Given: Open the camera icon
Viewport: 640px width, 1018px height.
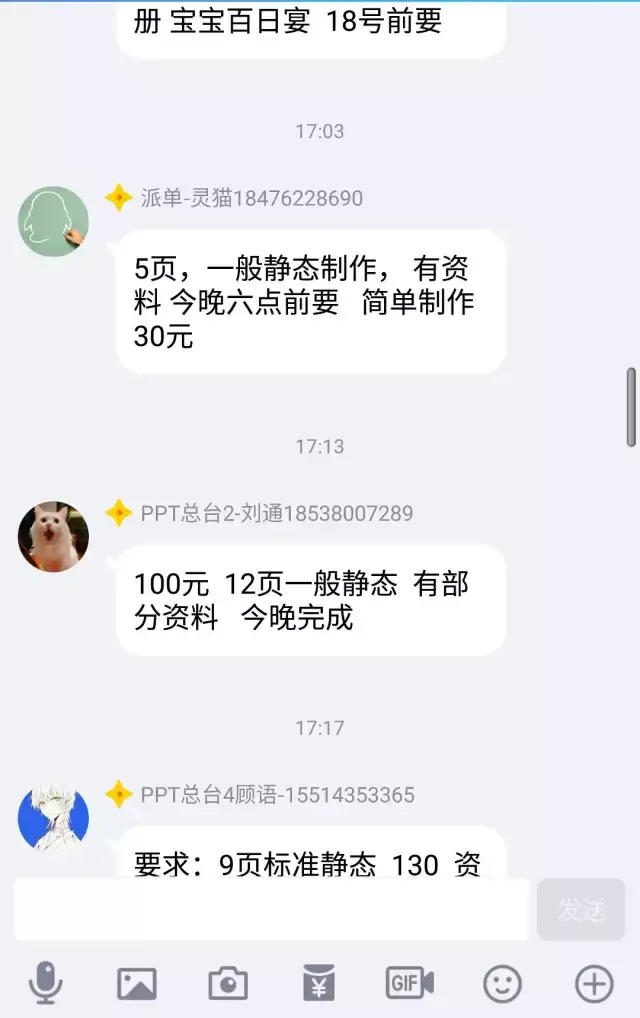Looking at the screenshot, I should 228,984.
